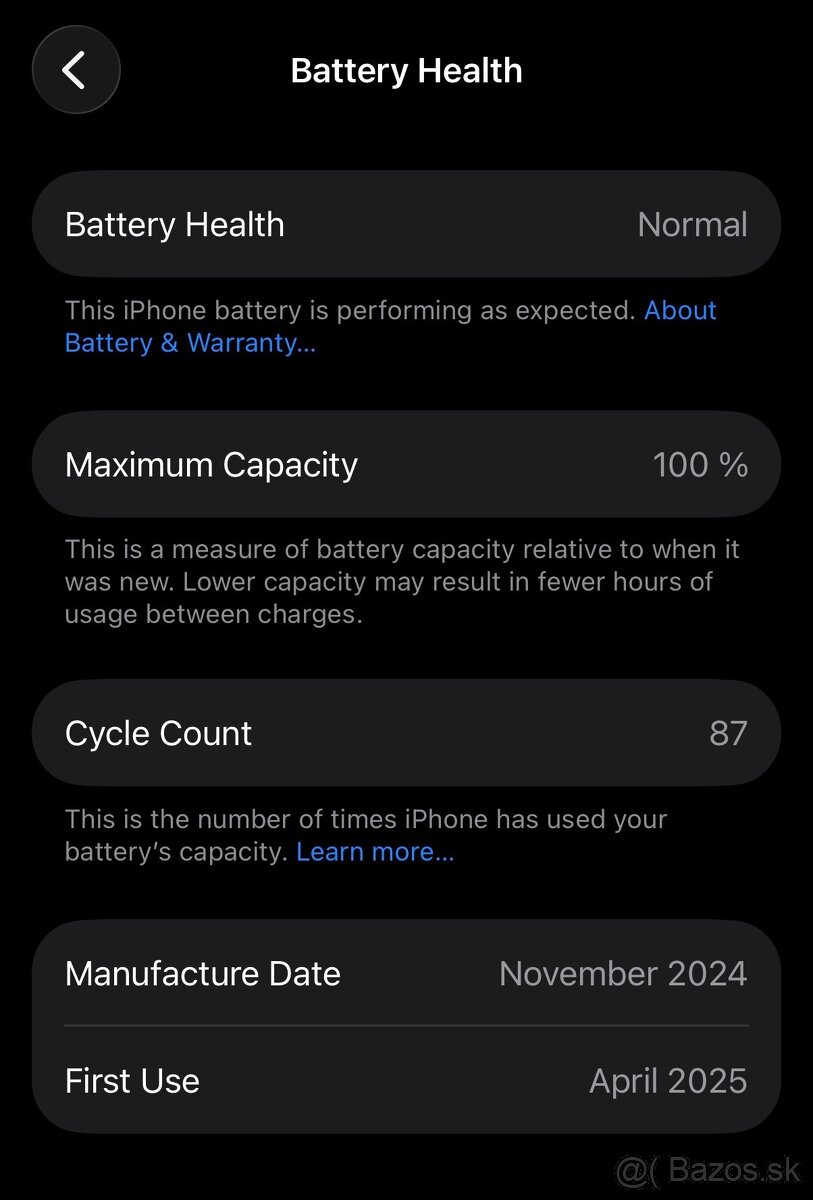Tap the cycle count value 87
The image size is (813, 1200).
point(727,732)
